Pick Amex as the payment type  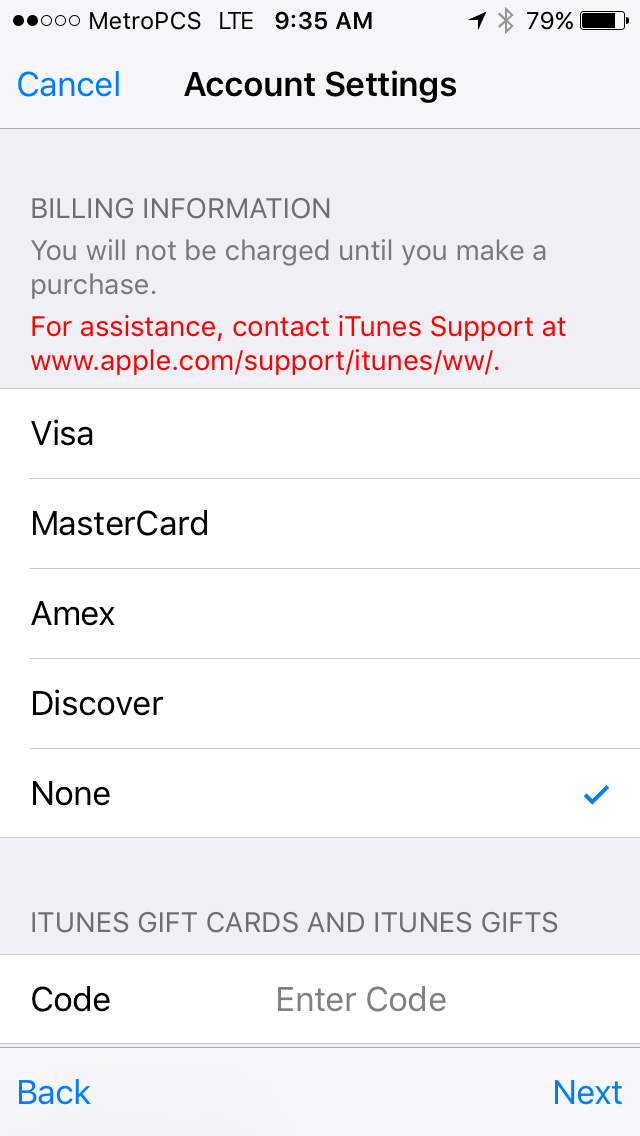point(320,614)
